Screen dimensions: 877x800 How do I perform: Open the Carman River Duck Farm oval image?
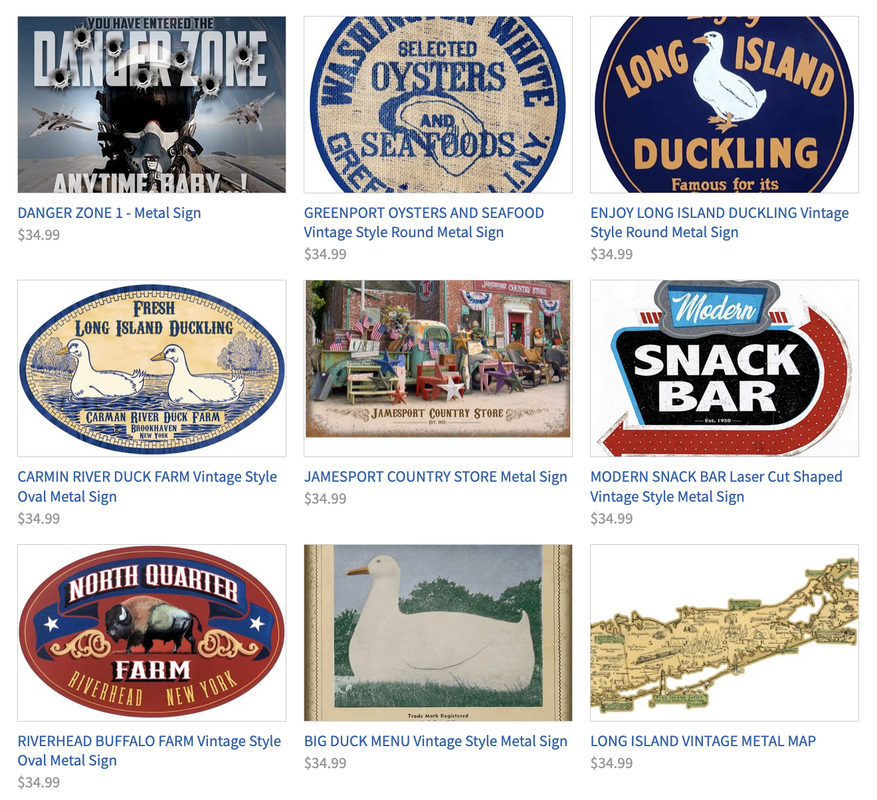click(152, 368)
